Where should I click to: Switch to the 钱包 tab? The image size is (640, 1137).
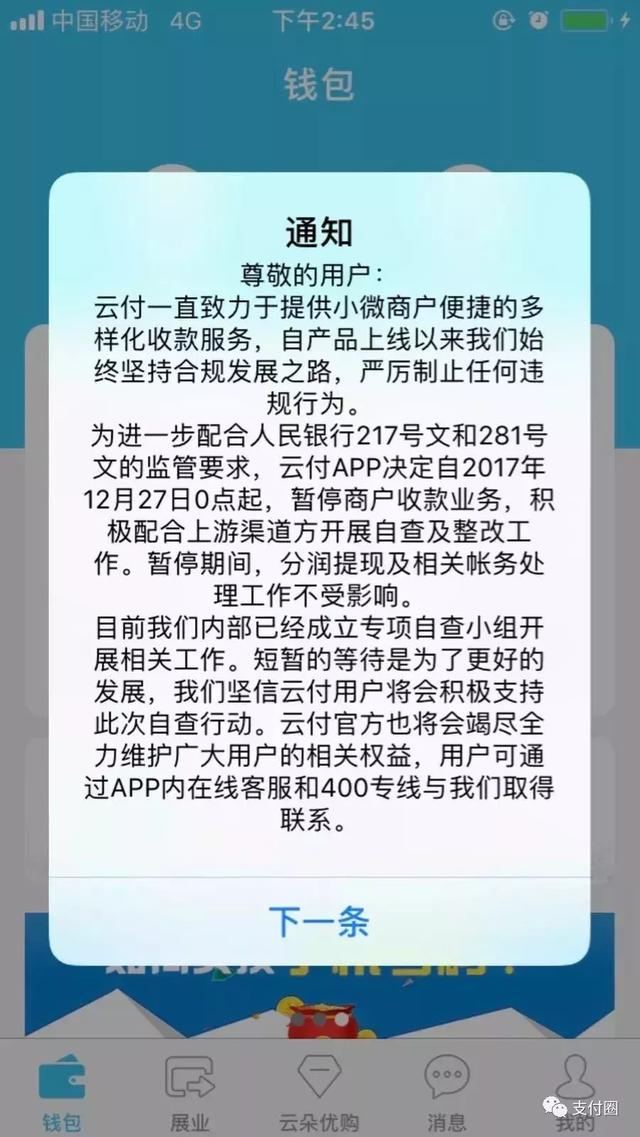[x=62, y=1092]
